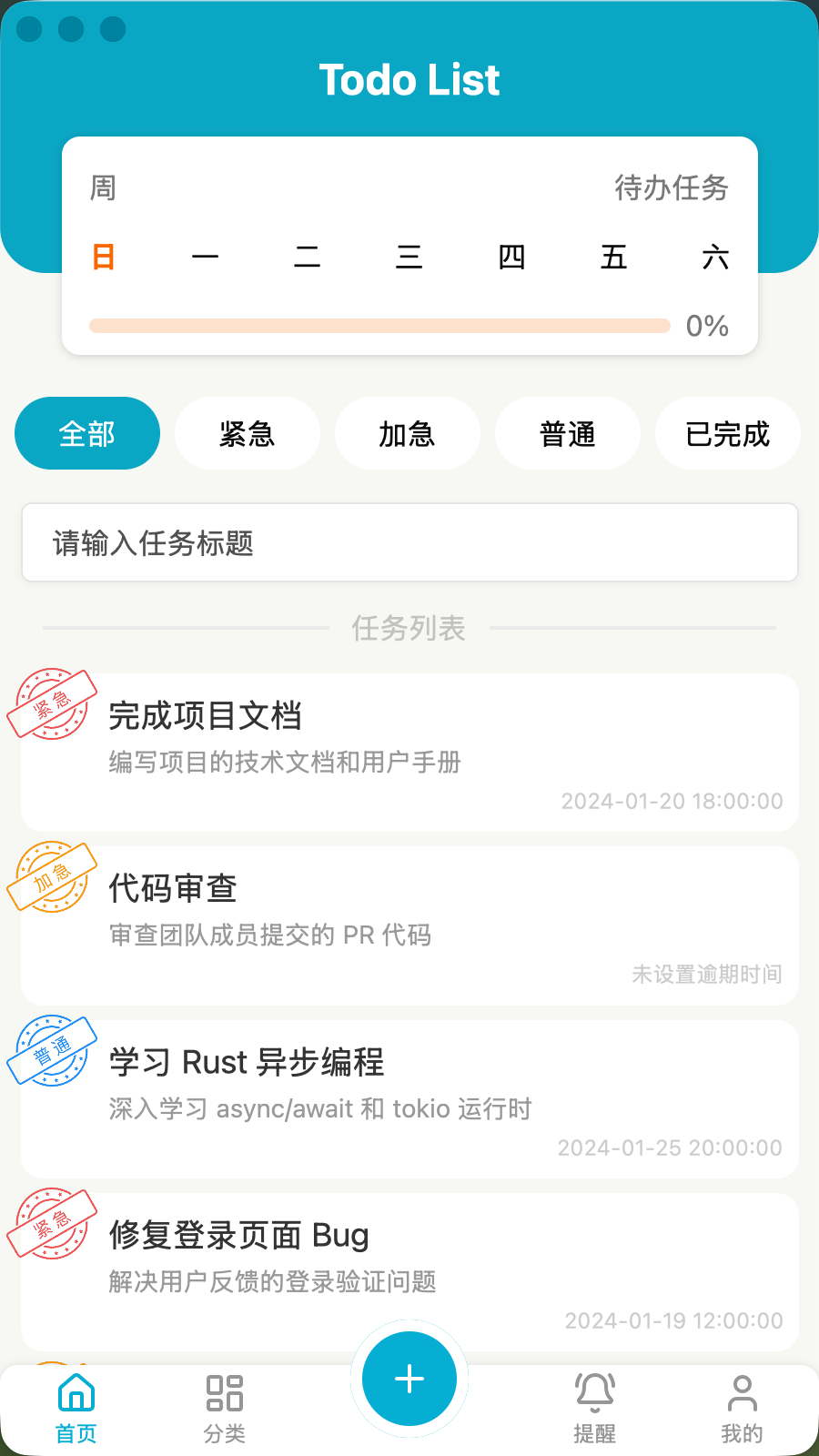Click the 普通 stamp on 学习 Rust 异步编程
The width and height of the screenshot is (819, 1456).
[x=52, y=1051]
